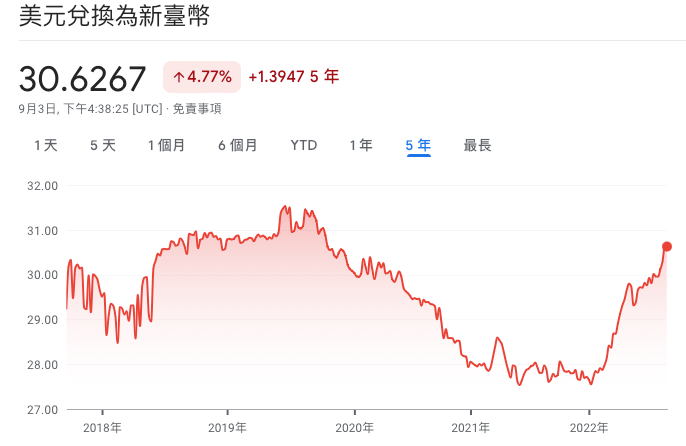Open the 免責事項 disclaimer link
Image resolution: width=686 pixels, height=446 pixels.
197,108
